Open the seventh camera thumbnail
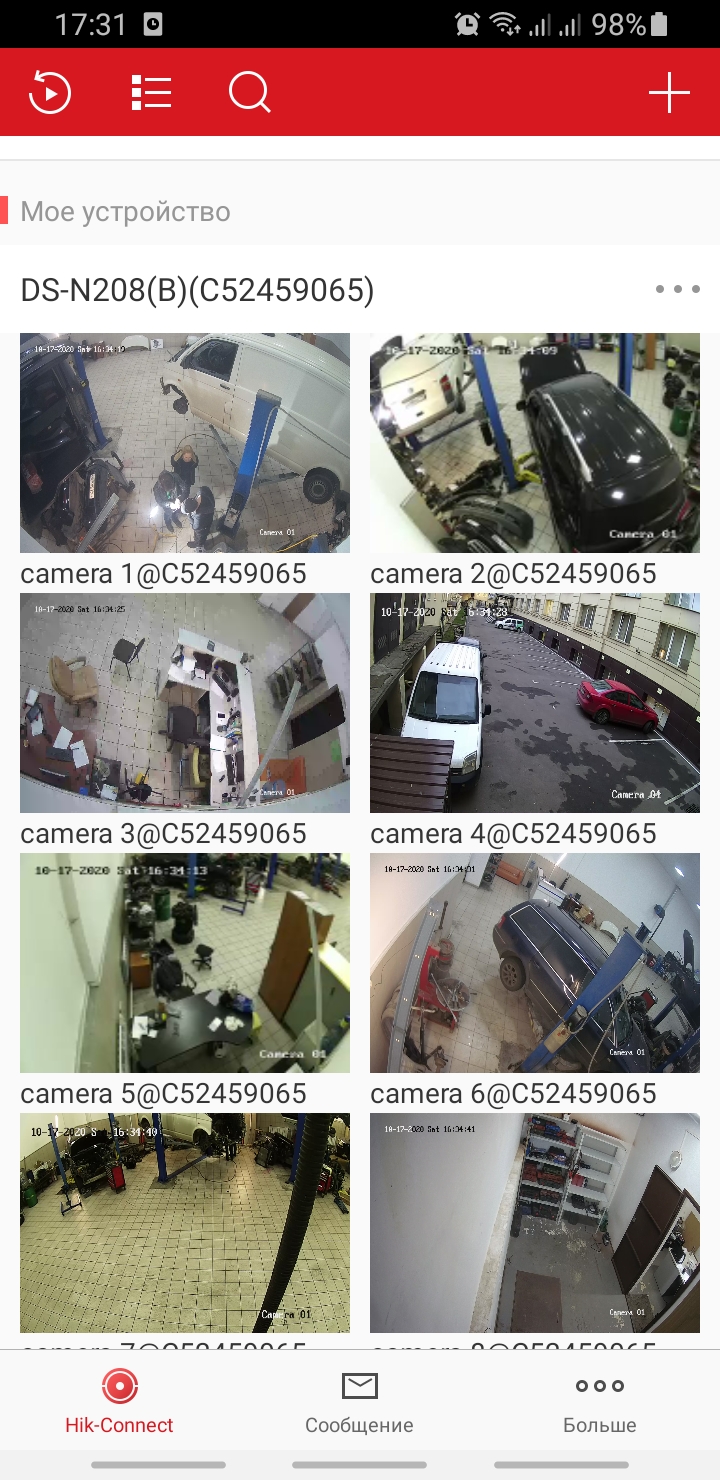The width and height of the screenshot is (720, 1480). tap(185, 1223)
